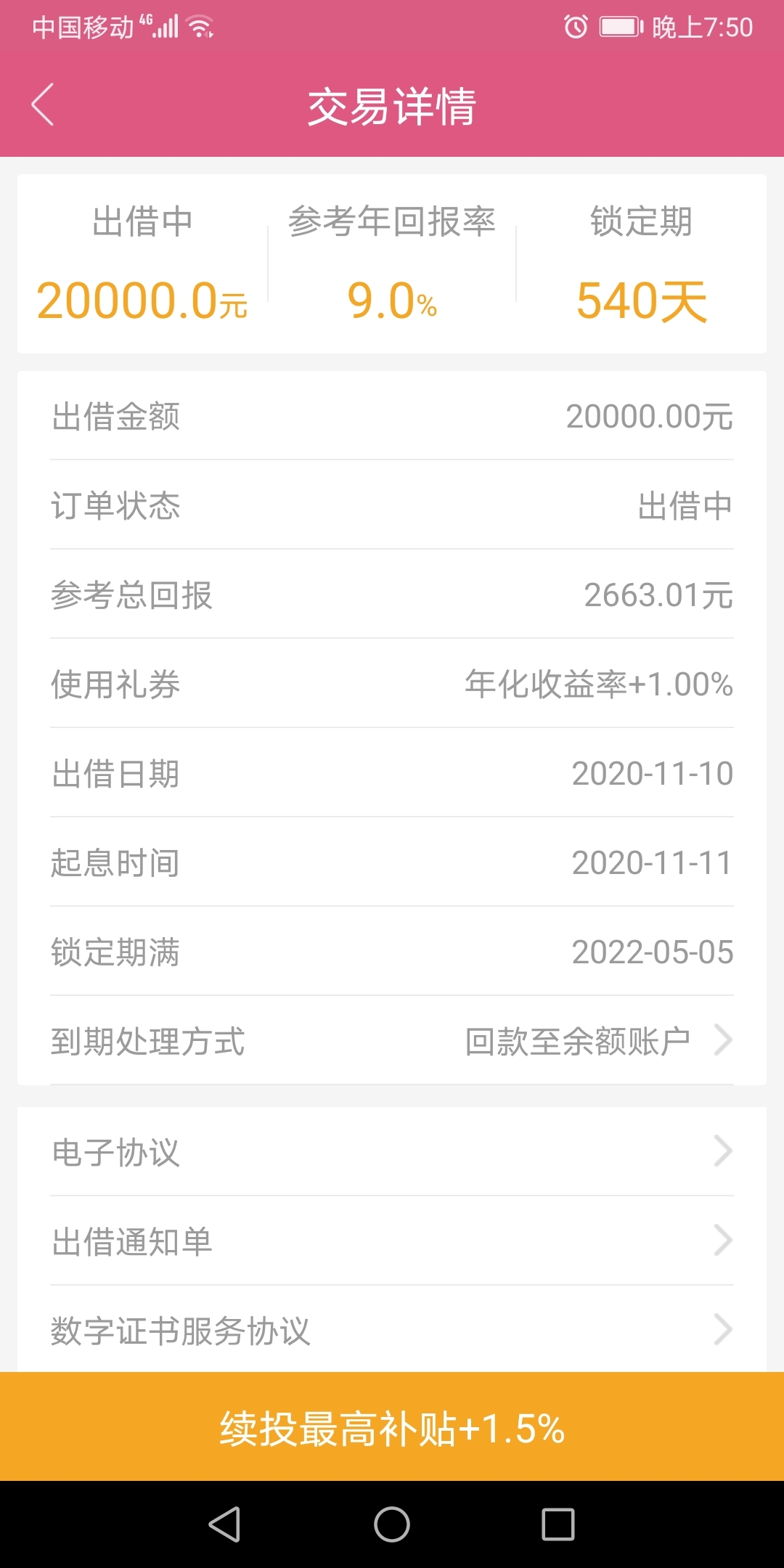The height and width of the screenshot is (1568, 784).
Task: Open 数字证书服务协议
Action: [x=392, y=1329]
